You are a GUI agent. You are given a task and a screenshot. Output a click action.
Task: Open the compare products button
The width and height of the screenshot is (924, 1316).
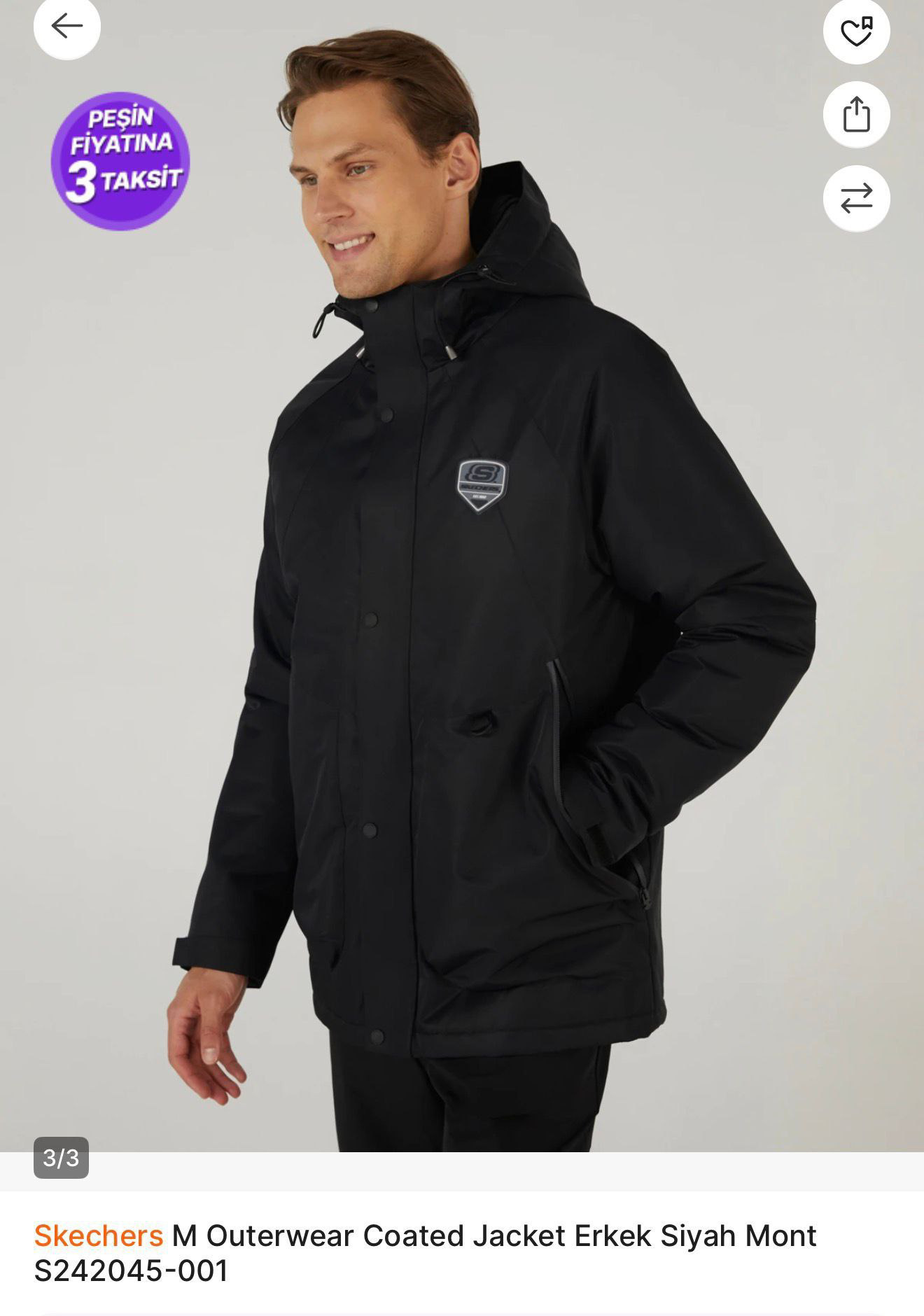click(855, 198)
